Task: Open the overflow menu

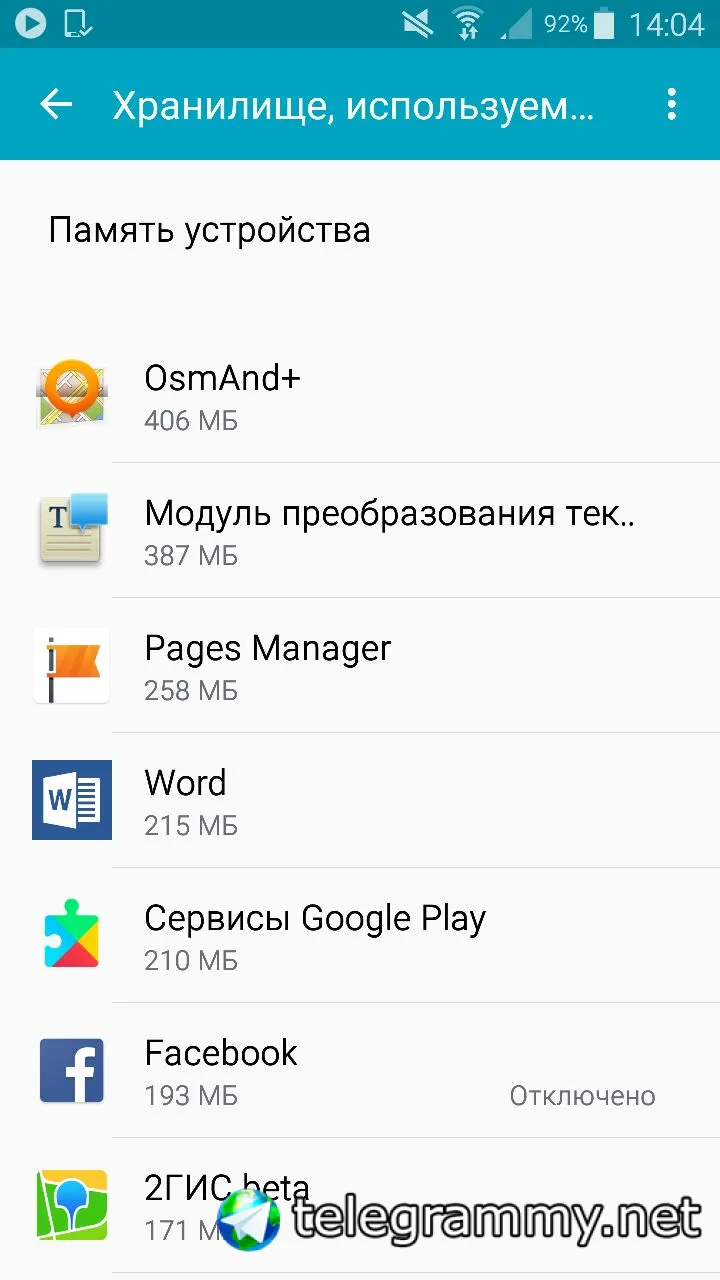Action: [671, 104]
